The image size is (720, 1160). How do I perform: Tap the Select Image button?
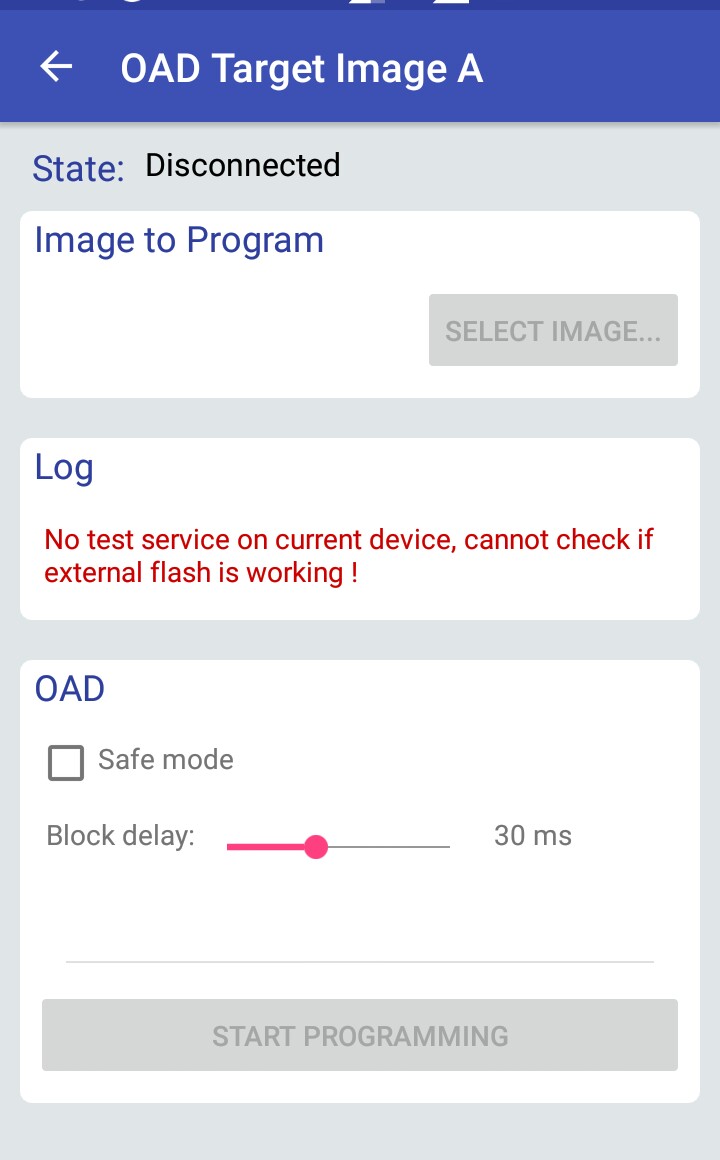[553, 330]
